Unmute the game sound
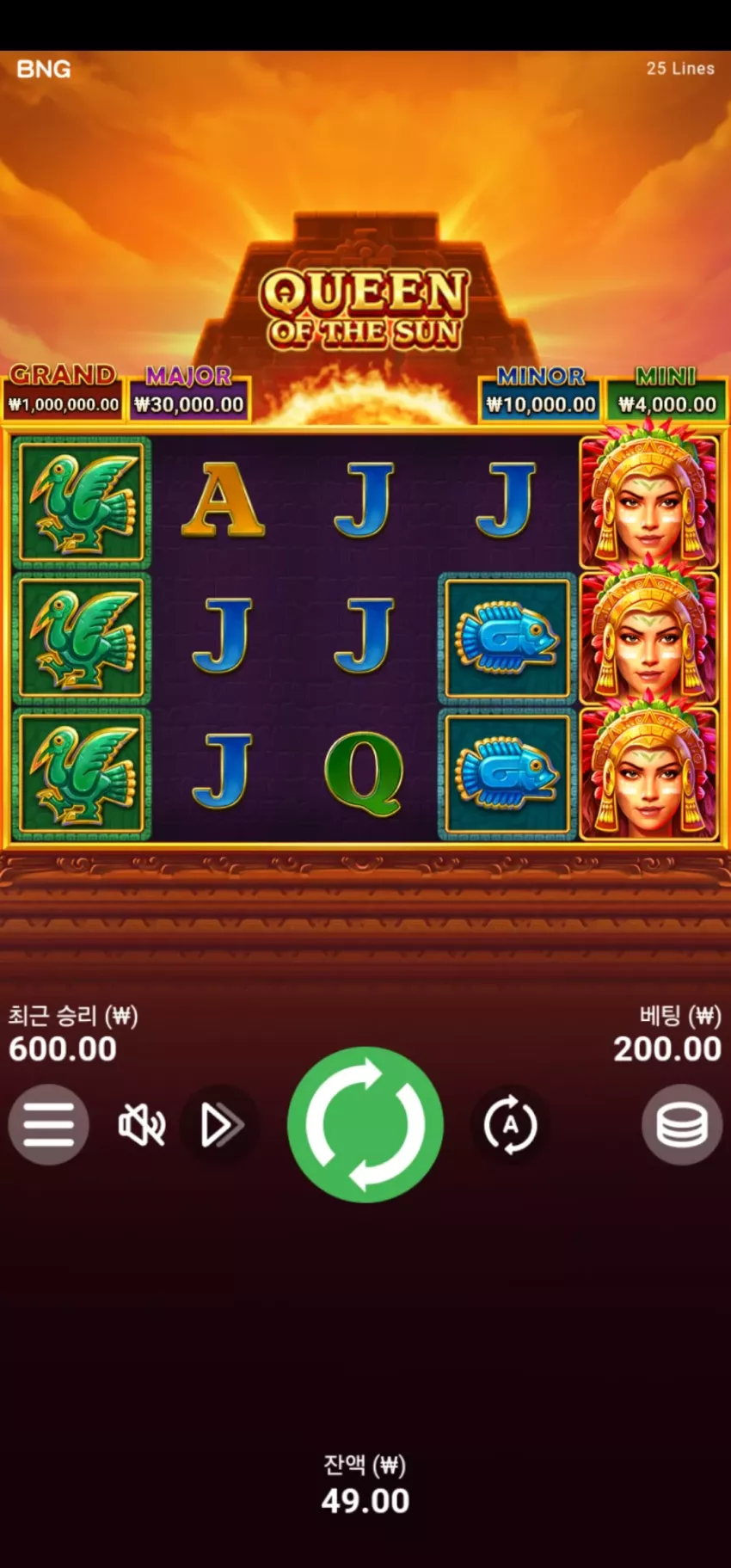 [x=142, y=1124]
